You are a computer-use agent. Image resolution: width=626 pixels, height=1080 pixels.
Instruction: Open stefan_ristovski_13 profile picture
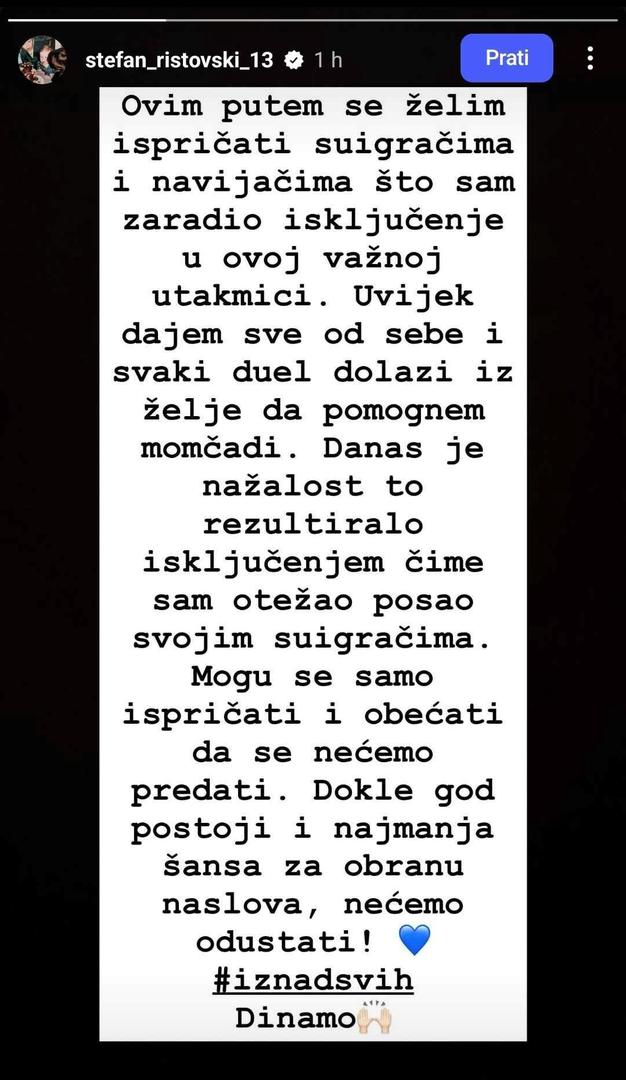click(42, 60)
